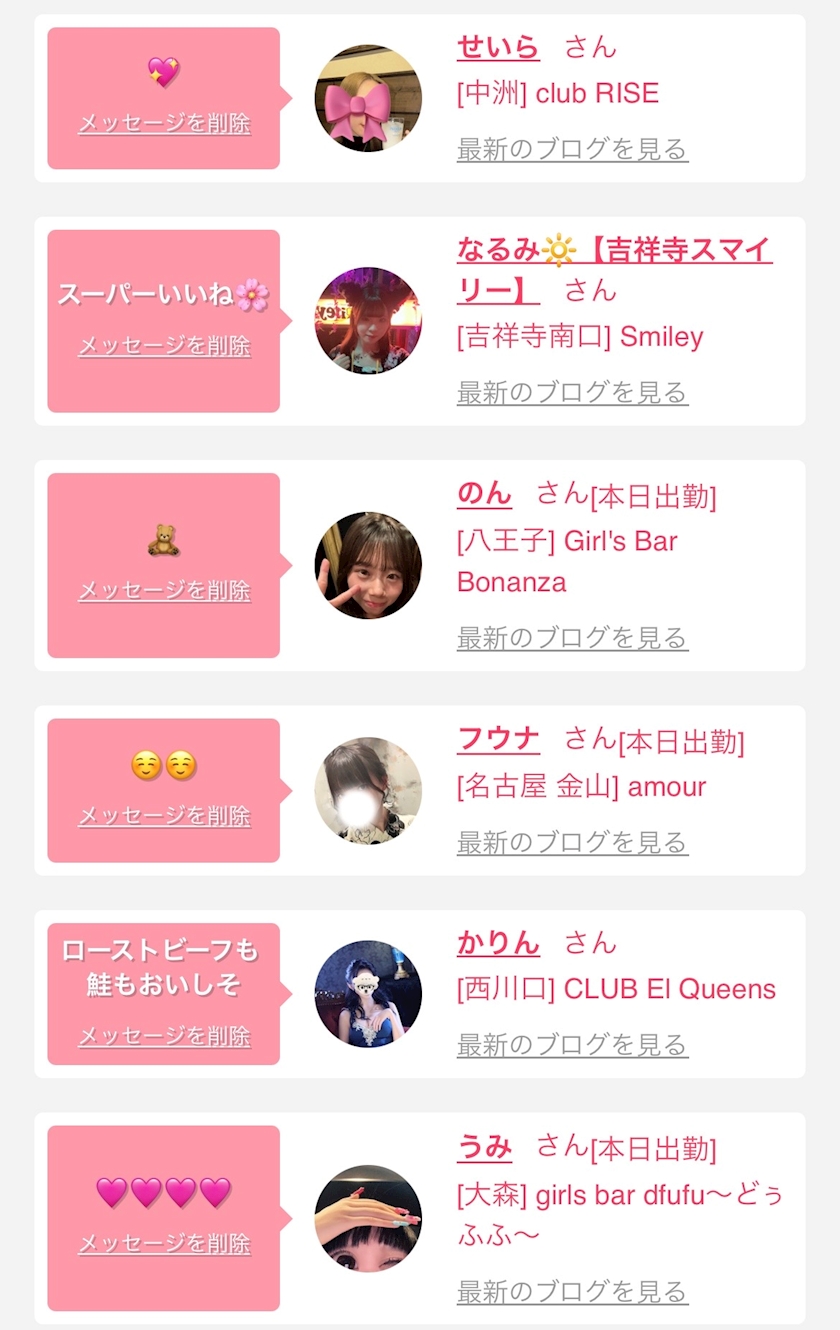This screenshot has width=840, height=1330.
Task: Delete the message sent to せいら
Action: pyautogui.click(x=164, y=123)
